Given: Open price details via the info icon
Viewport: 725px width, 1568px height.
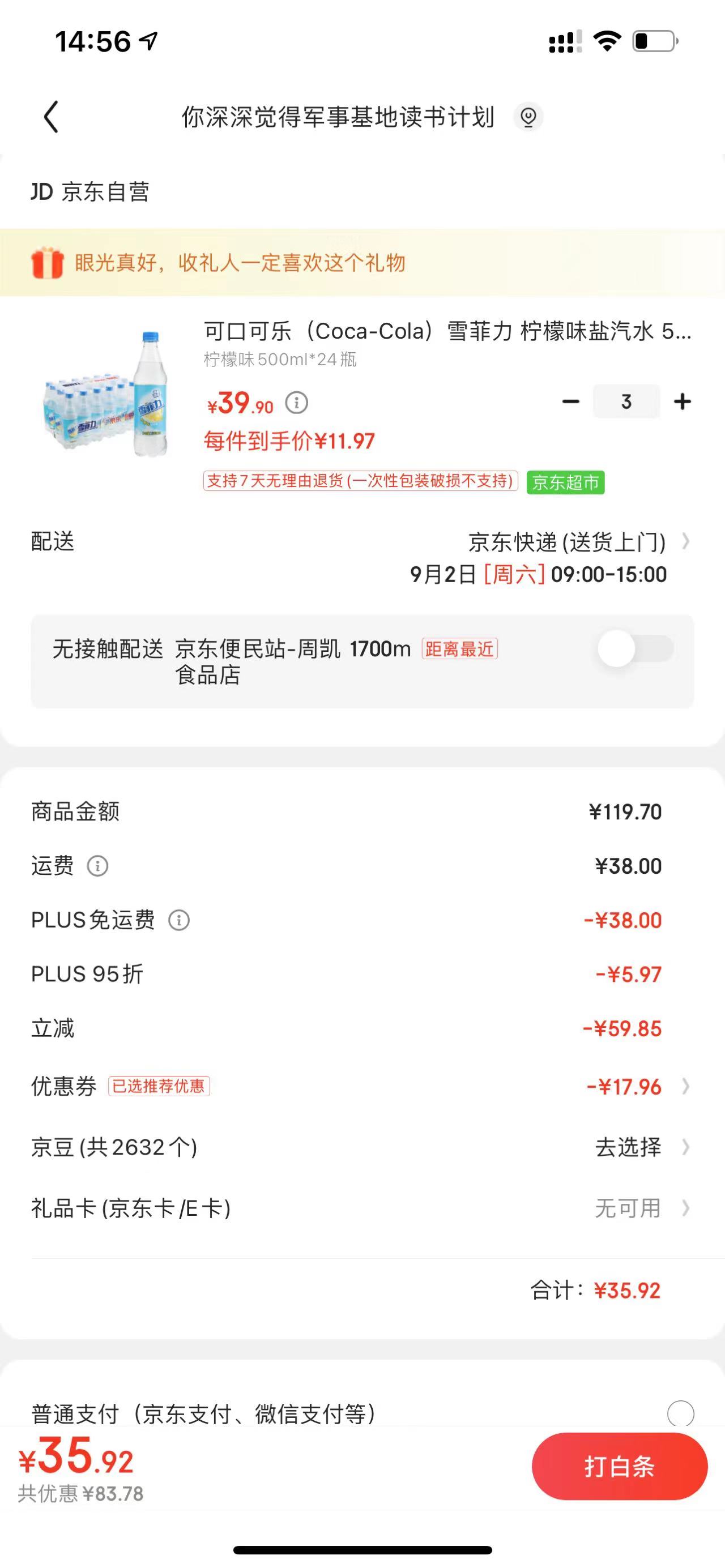Looking at the screenshot, I should coord(296,403).
